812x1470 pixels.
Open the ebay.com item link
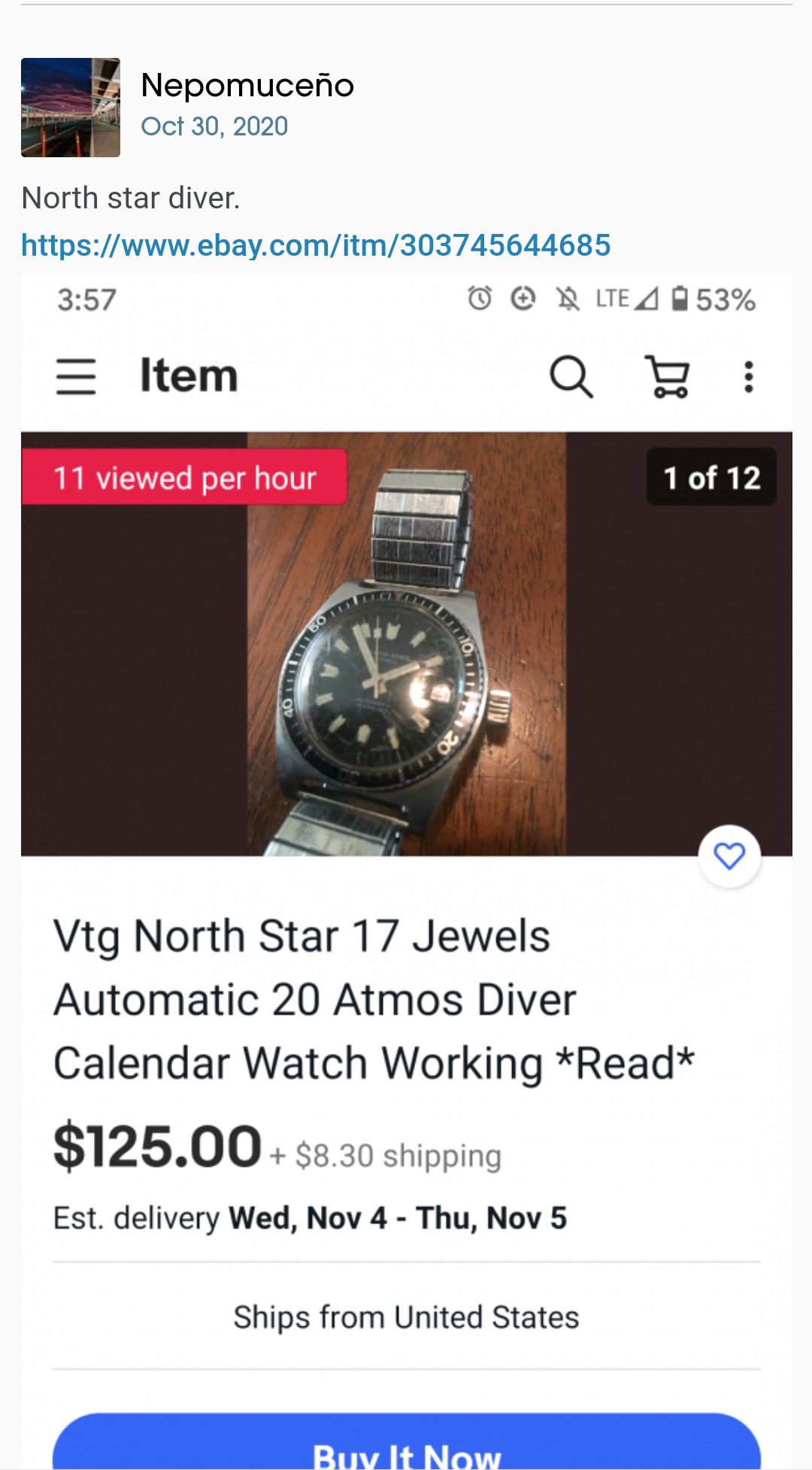click(x=316, y=245)
